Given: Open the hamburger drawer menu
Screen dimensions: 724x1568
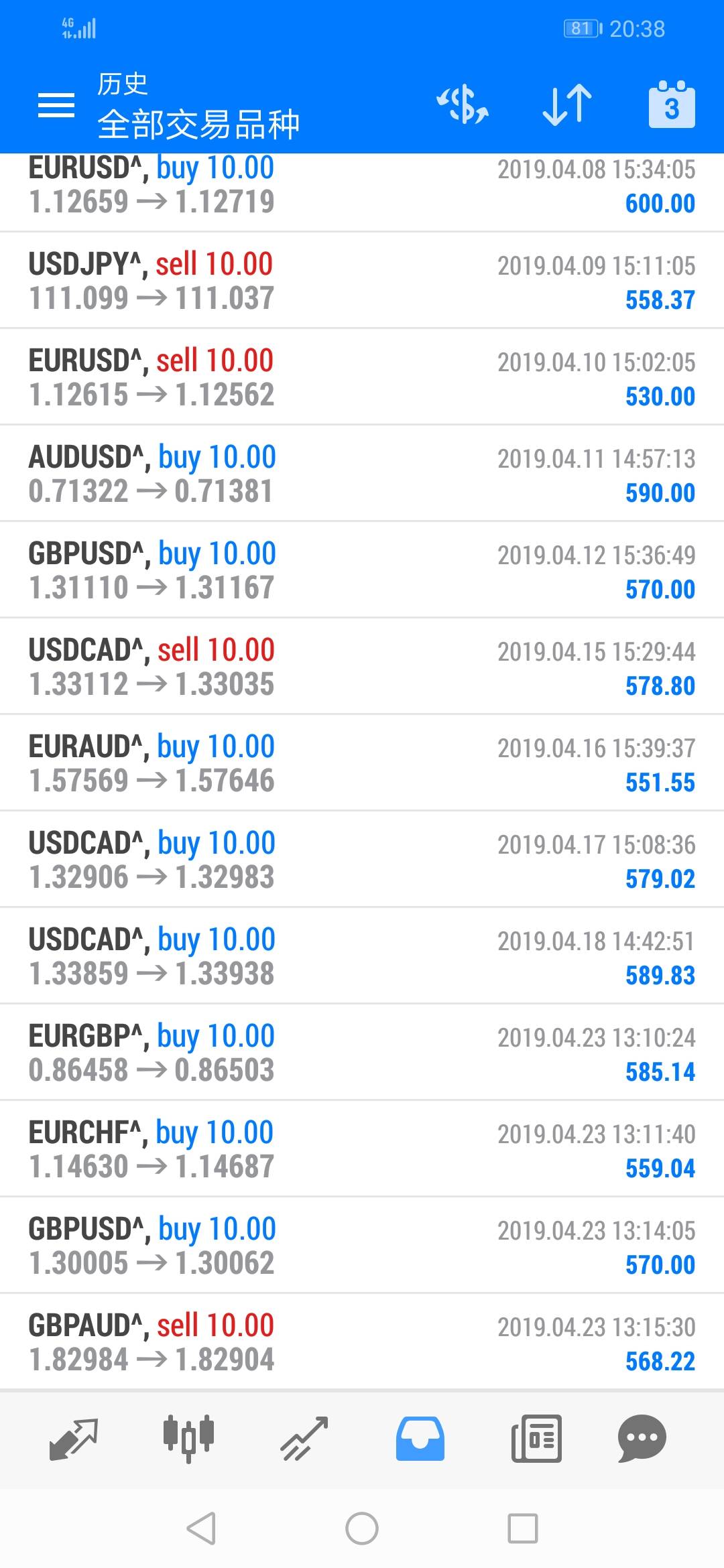Looking at the screenshot, I should [x=56, y=106].
